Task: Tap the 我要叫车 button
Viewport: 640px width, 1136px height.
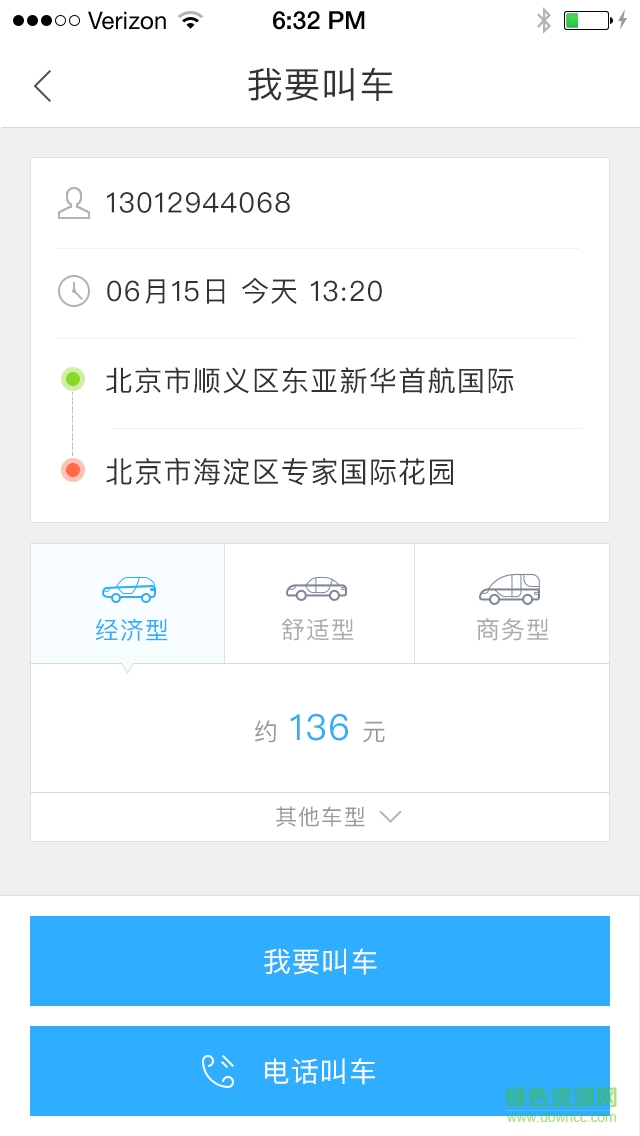Action: (x=320, y=961)
